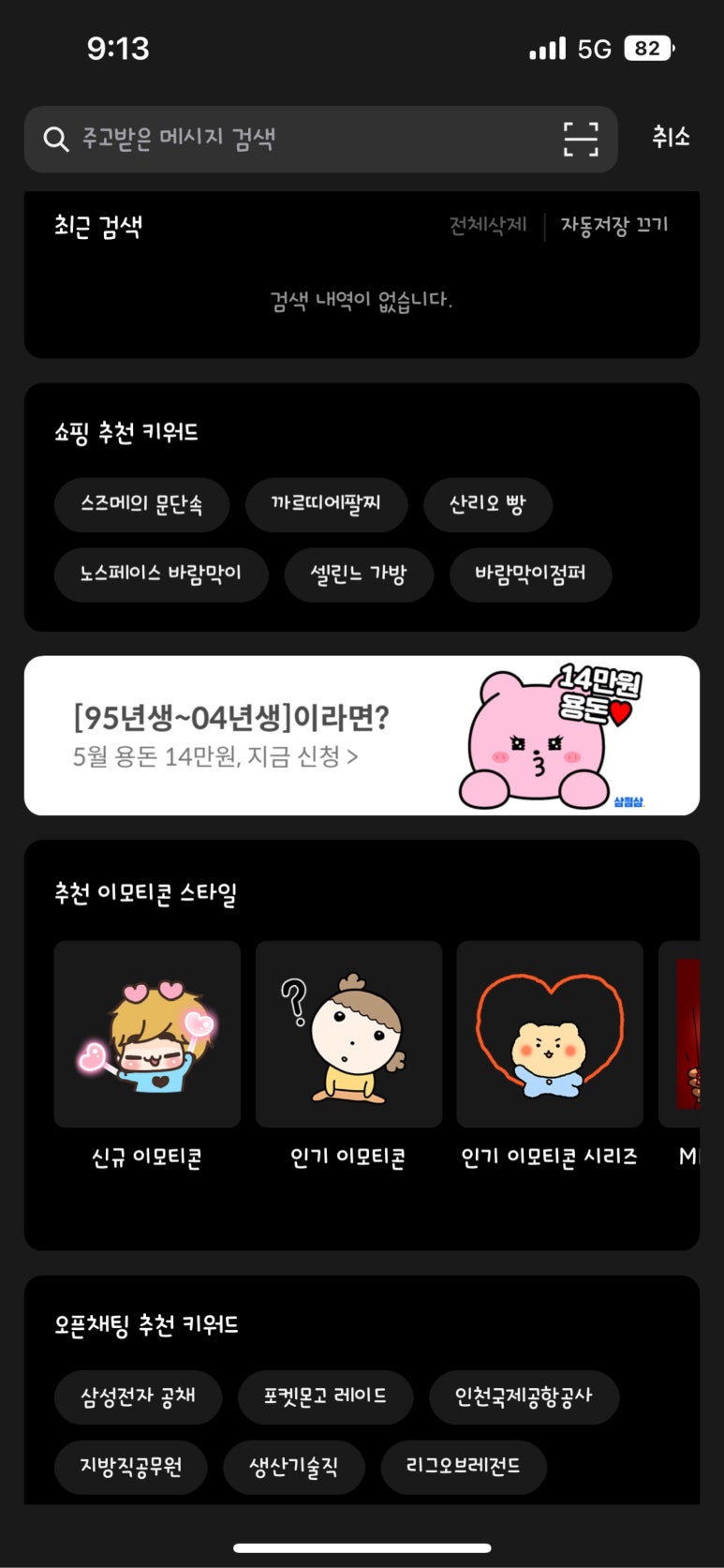
Task: Open the 14만원 용돈 banner
Action: pos(362,736)
